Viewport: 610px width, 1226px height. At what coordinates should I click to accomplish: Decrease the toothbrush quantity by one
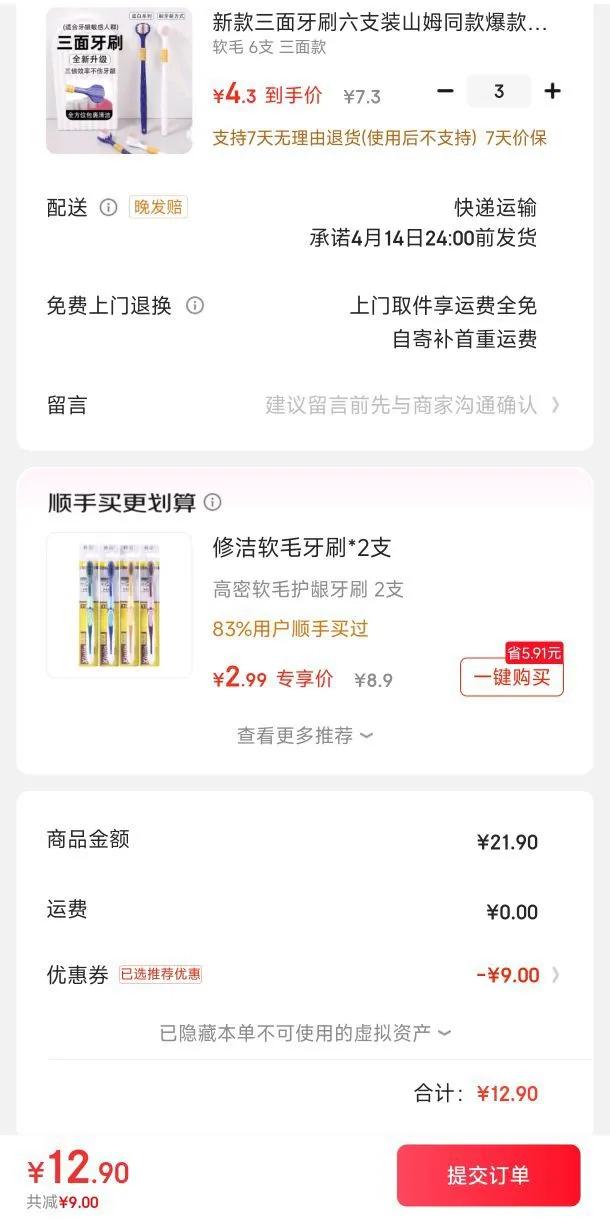pyautogui.click(x=446, y=92)
